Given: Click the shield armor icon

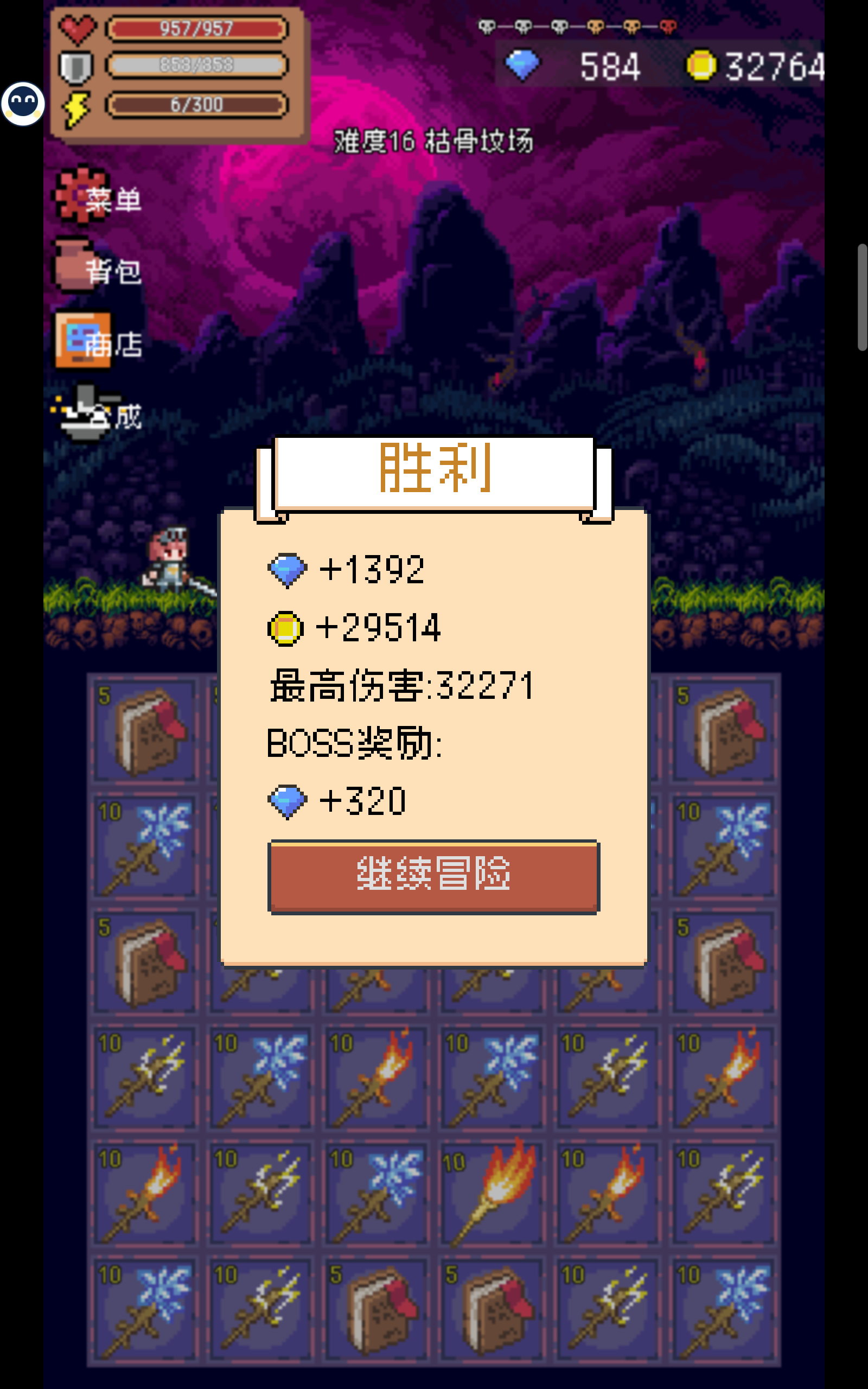Looking at the screenshot, I should 78,67.
